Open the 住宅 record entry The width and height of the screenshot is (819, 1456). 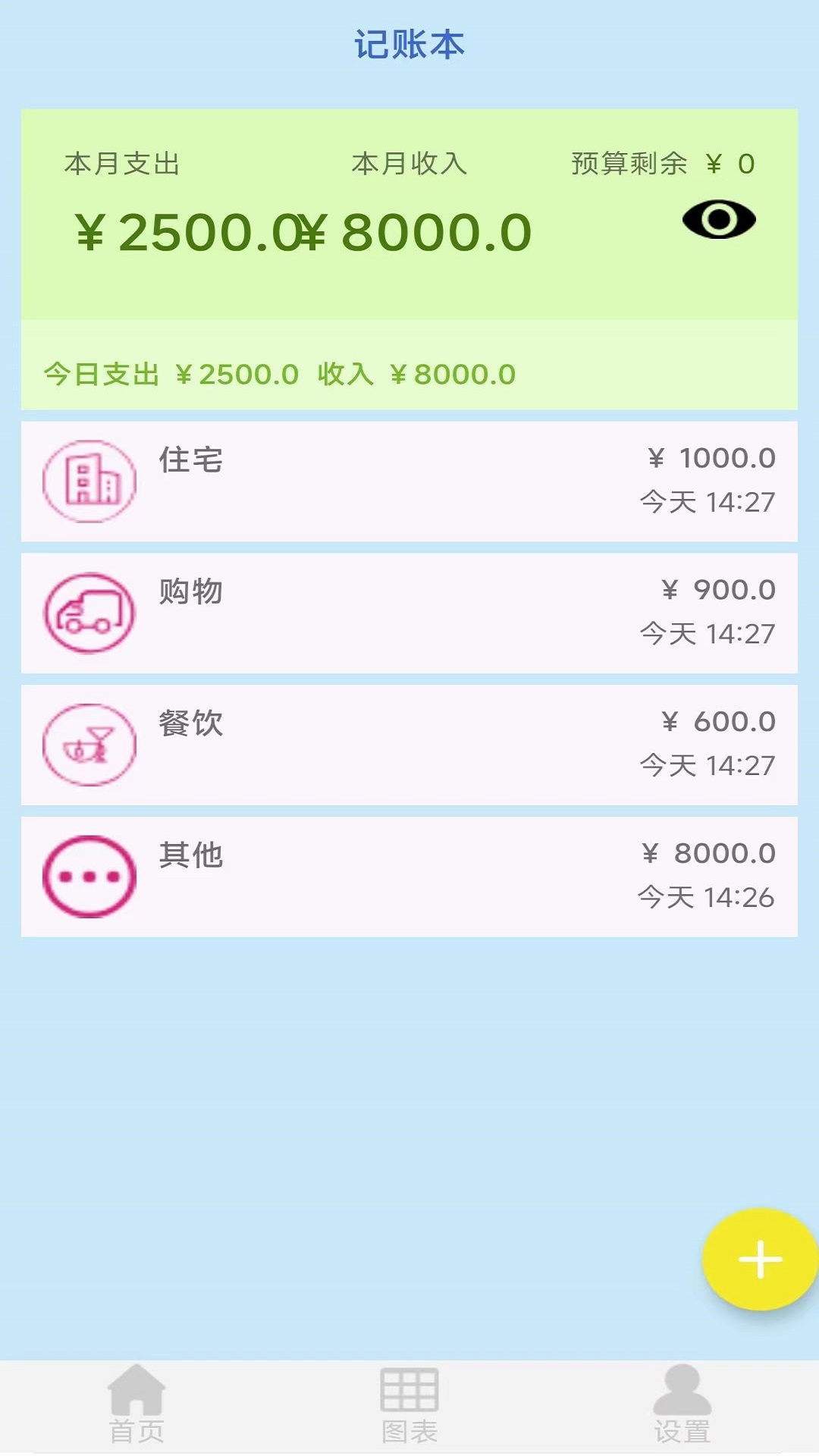(409, 479)
